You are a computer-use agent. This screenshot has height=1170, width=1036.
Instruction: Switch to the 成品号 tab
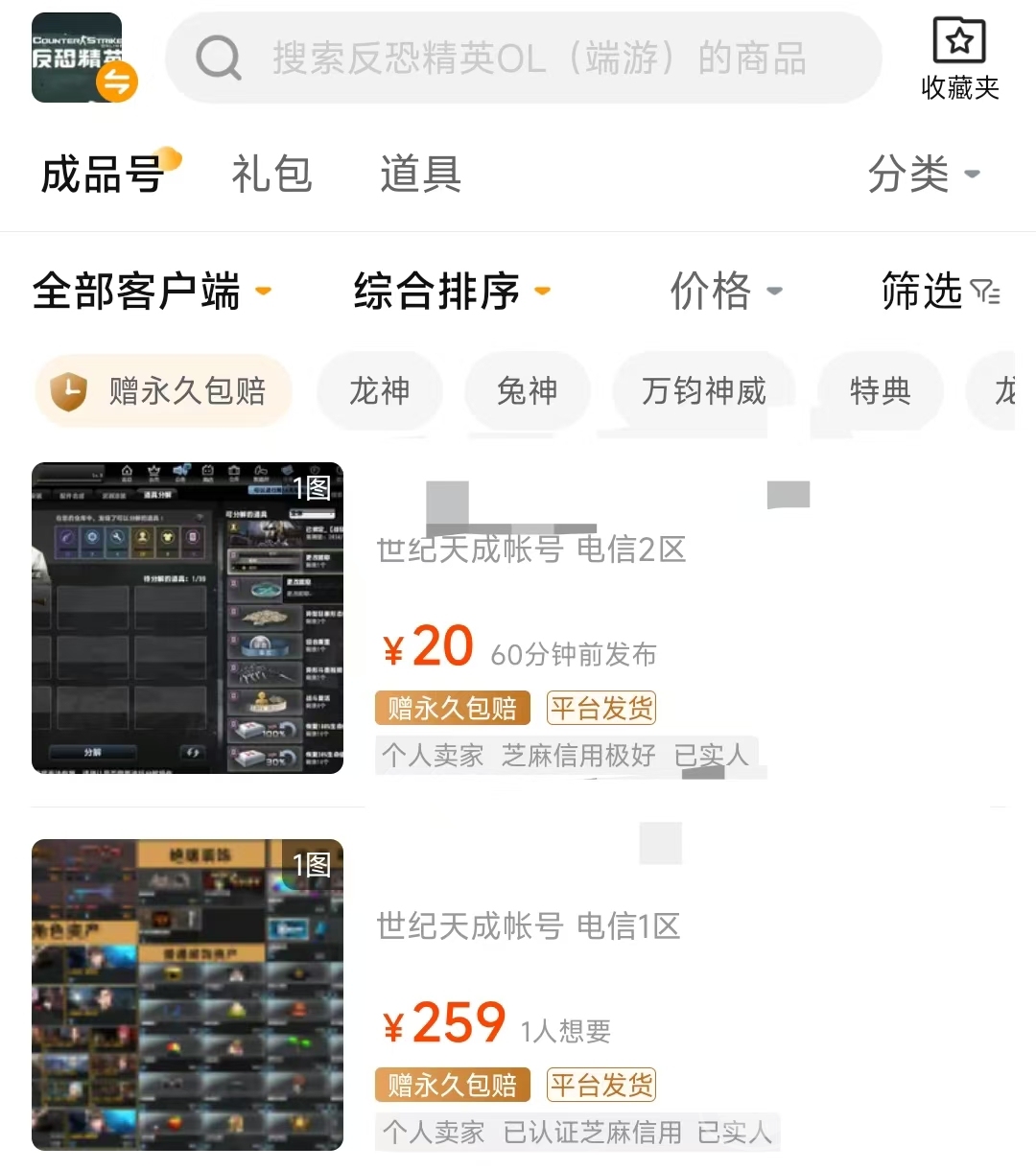104,175
